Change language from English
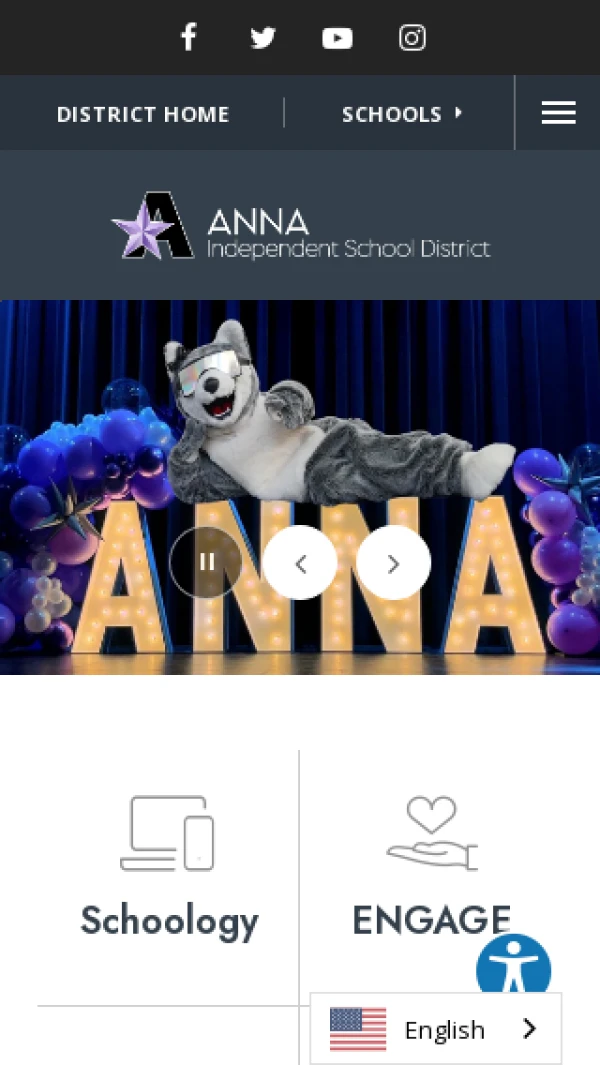The height and width of the screenshot is (1065, 600). coord(436,1029)
